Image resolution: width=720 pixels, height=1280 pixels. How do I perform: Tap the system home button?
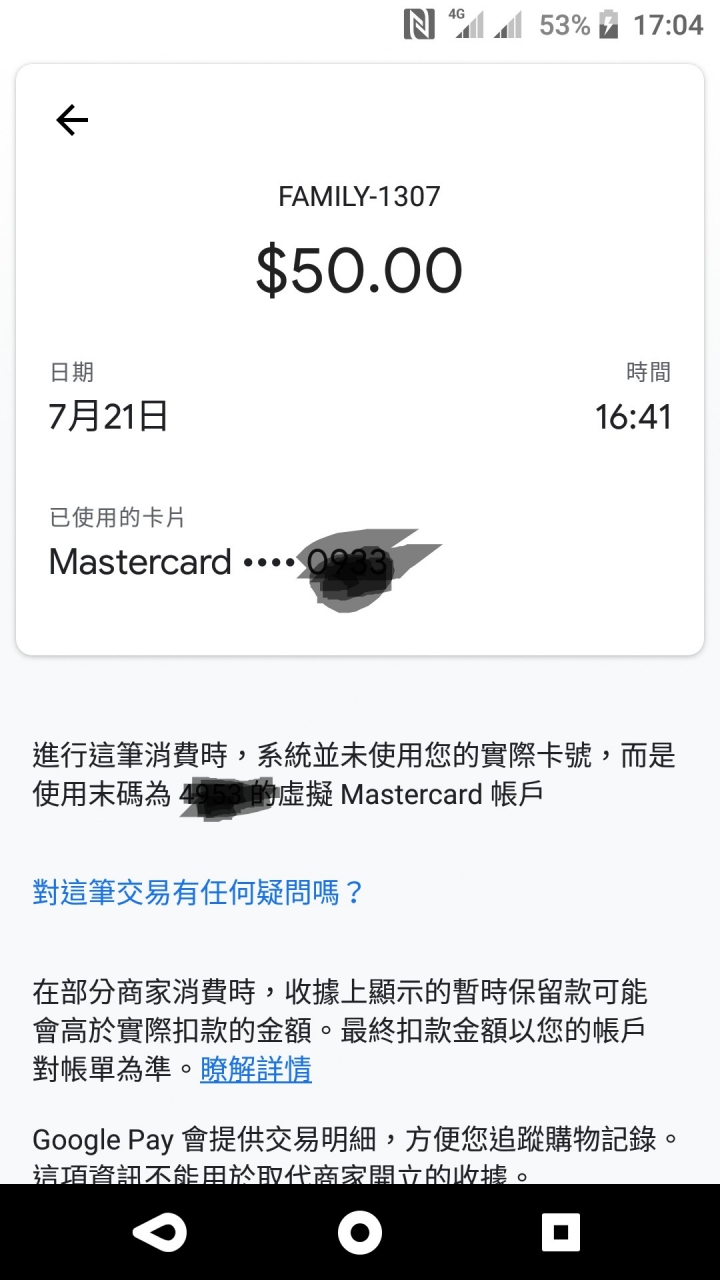click(x=360, y=1232)
